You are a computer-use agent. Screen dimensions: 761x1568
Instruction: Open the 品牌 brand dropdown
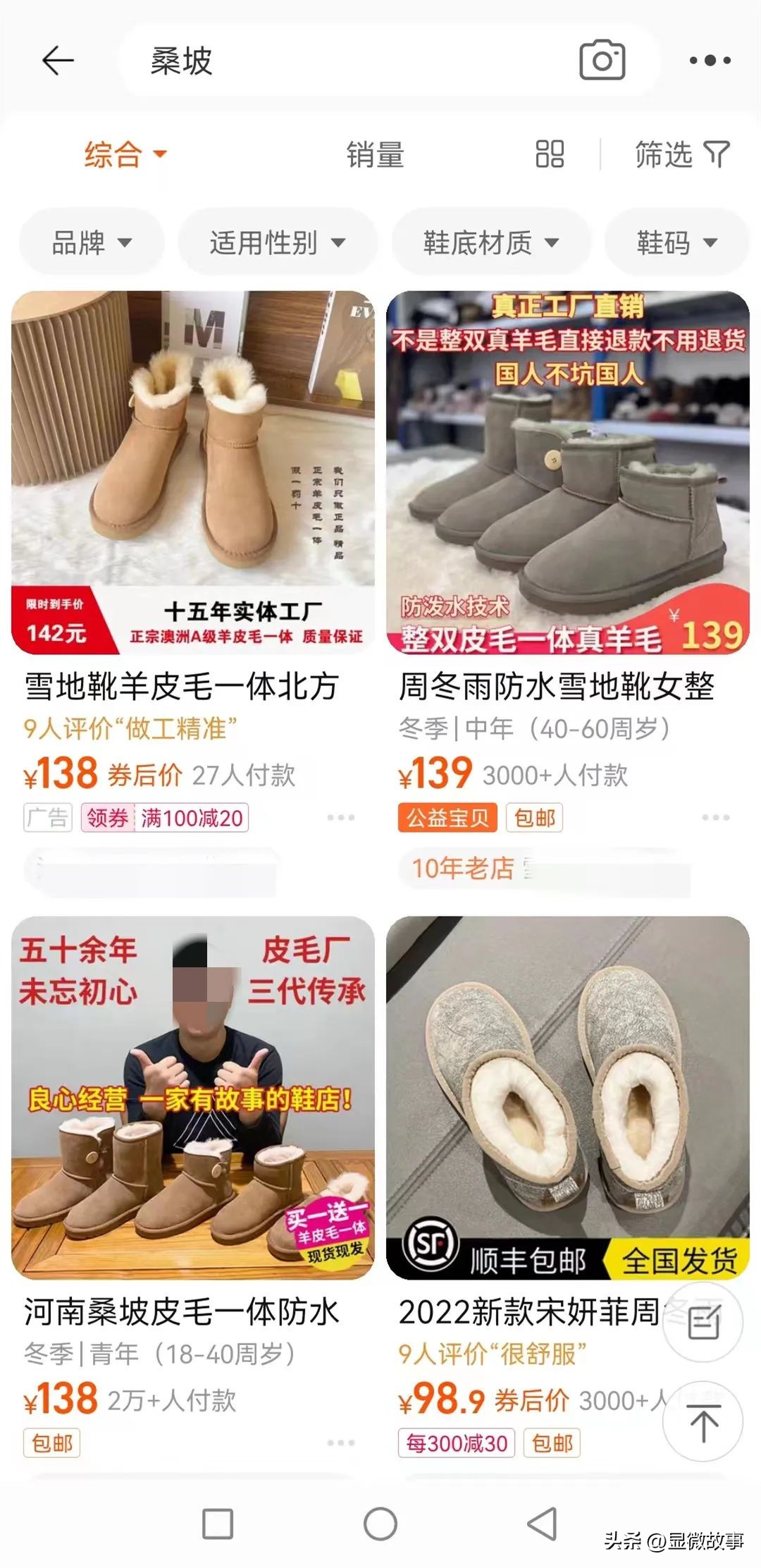92,242
